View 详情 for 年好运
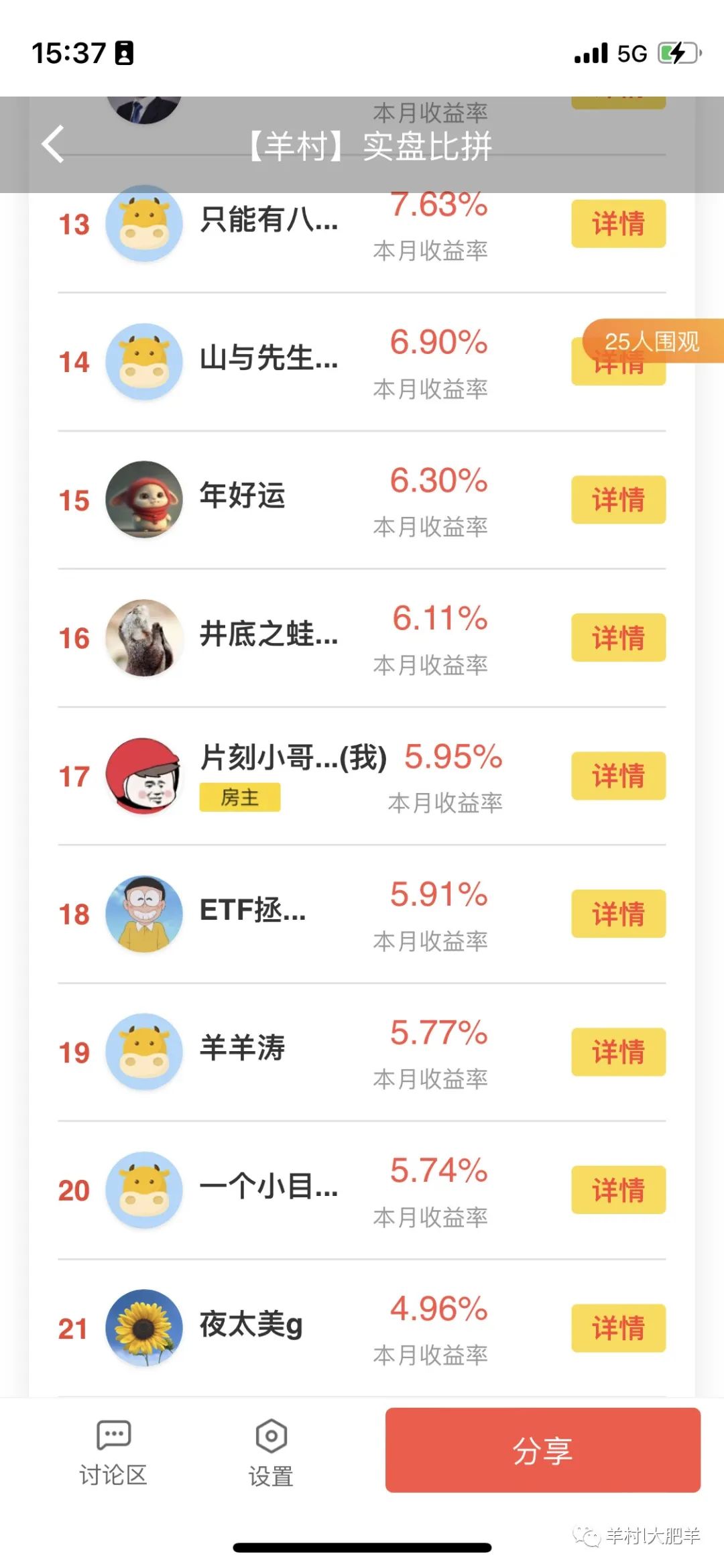 (x=618, y=499)
